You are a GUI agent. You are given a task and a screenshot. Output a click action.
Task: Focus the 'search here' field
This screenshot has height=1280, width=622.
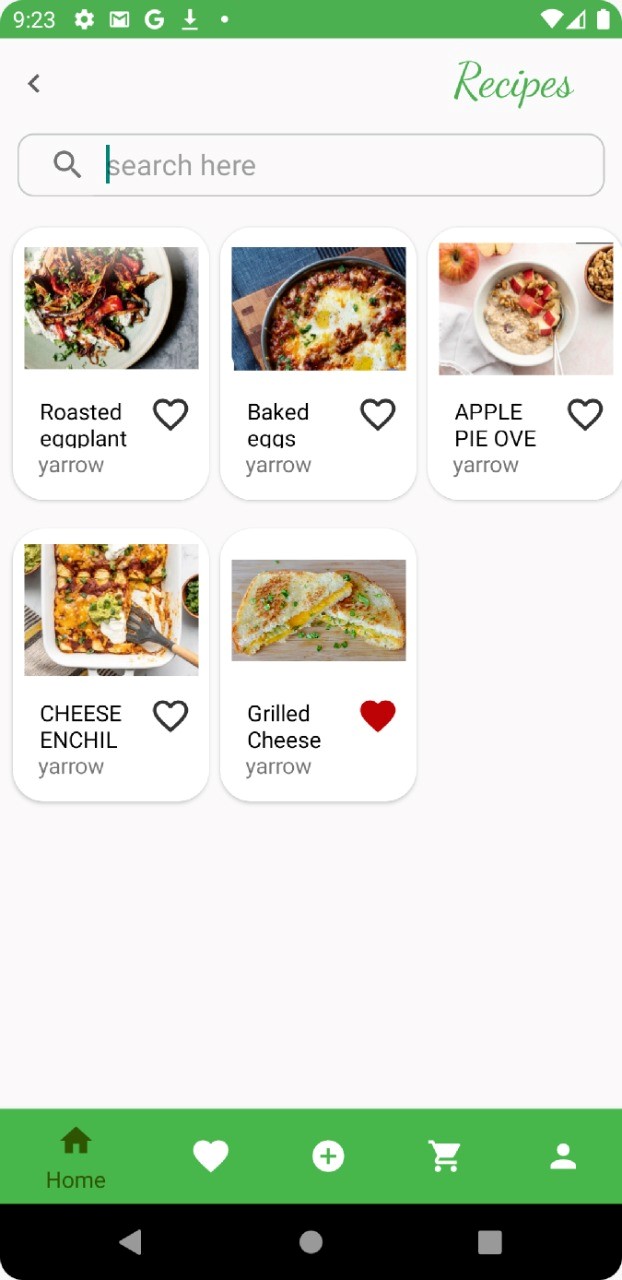click(330, 165)
